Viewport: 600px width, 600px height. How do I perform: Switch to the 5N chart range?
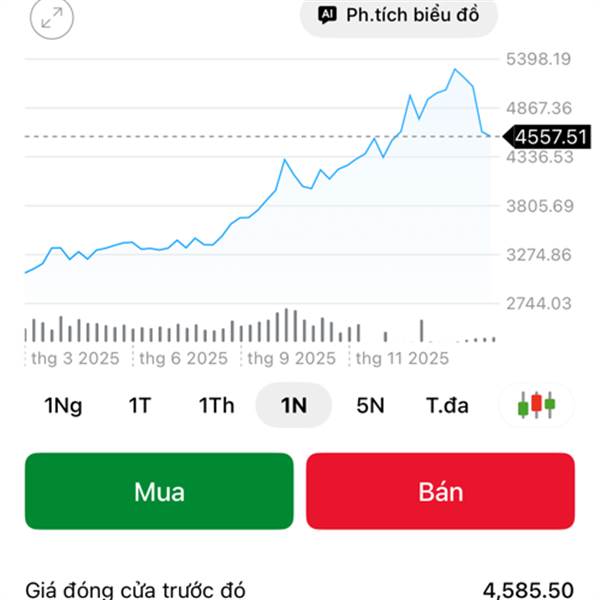click(370, 406)
